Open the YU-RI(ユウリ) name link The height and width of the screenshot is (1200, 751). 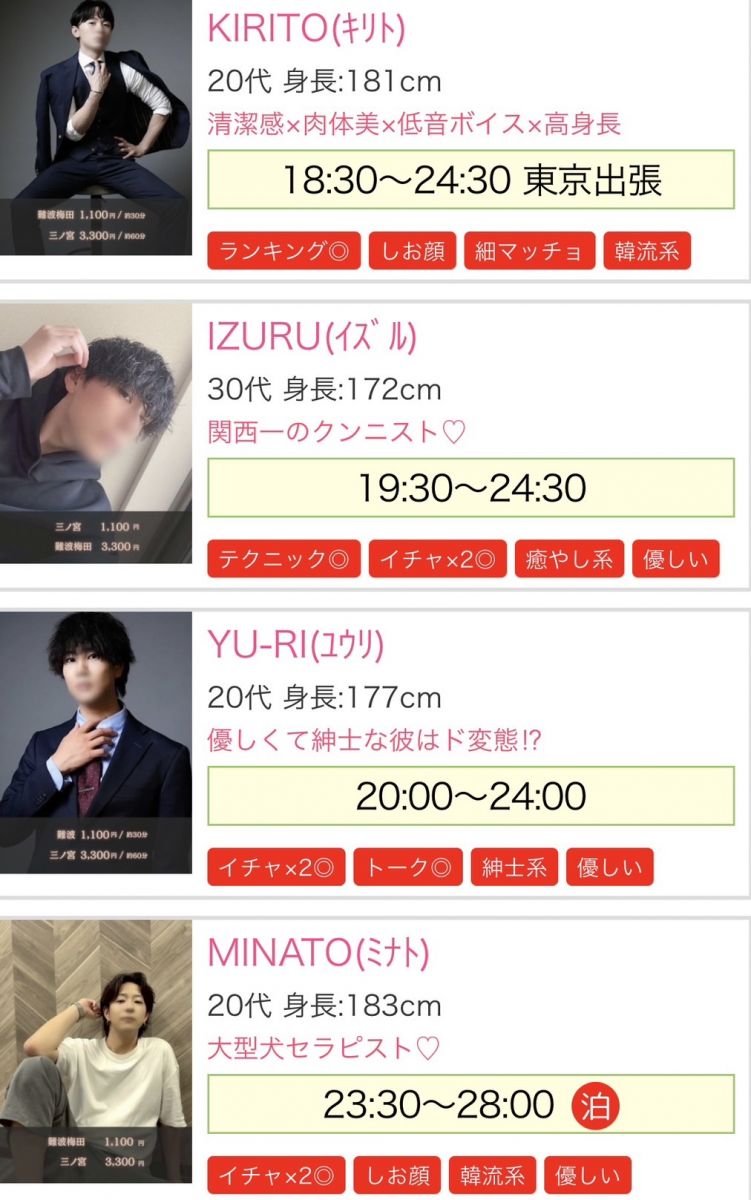click(295, 645)
